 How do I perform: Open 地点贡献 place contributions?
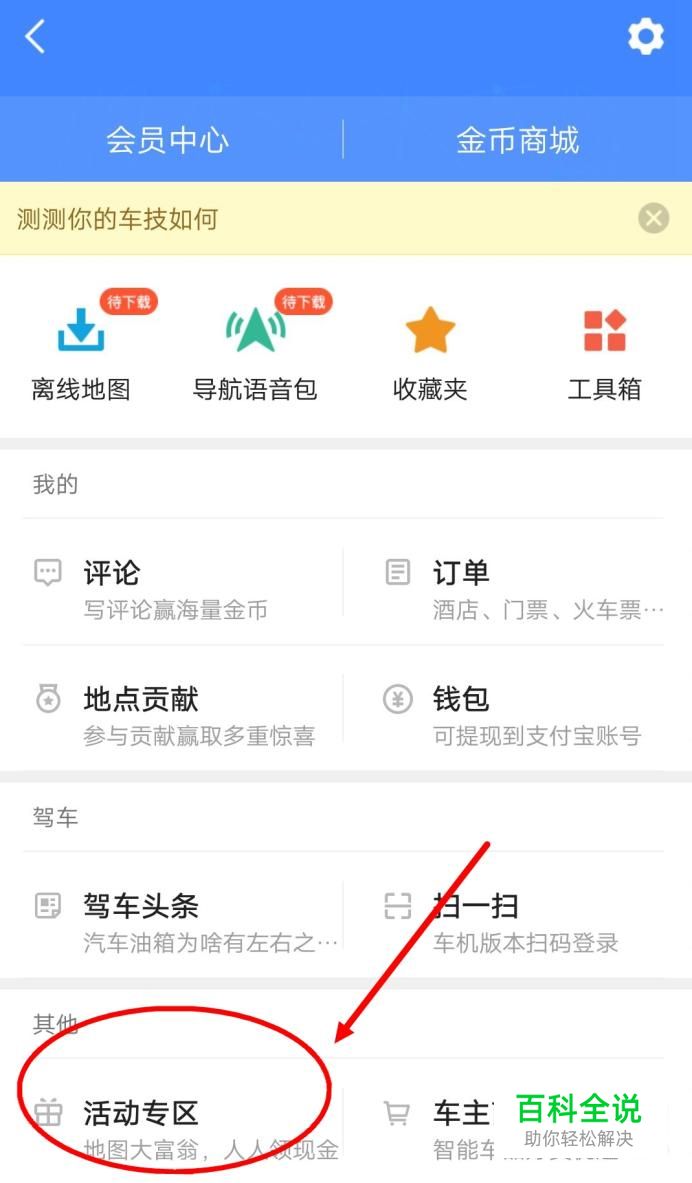click(x=175, y=716)
